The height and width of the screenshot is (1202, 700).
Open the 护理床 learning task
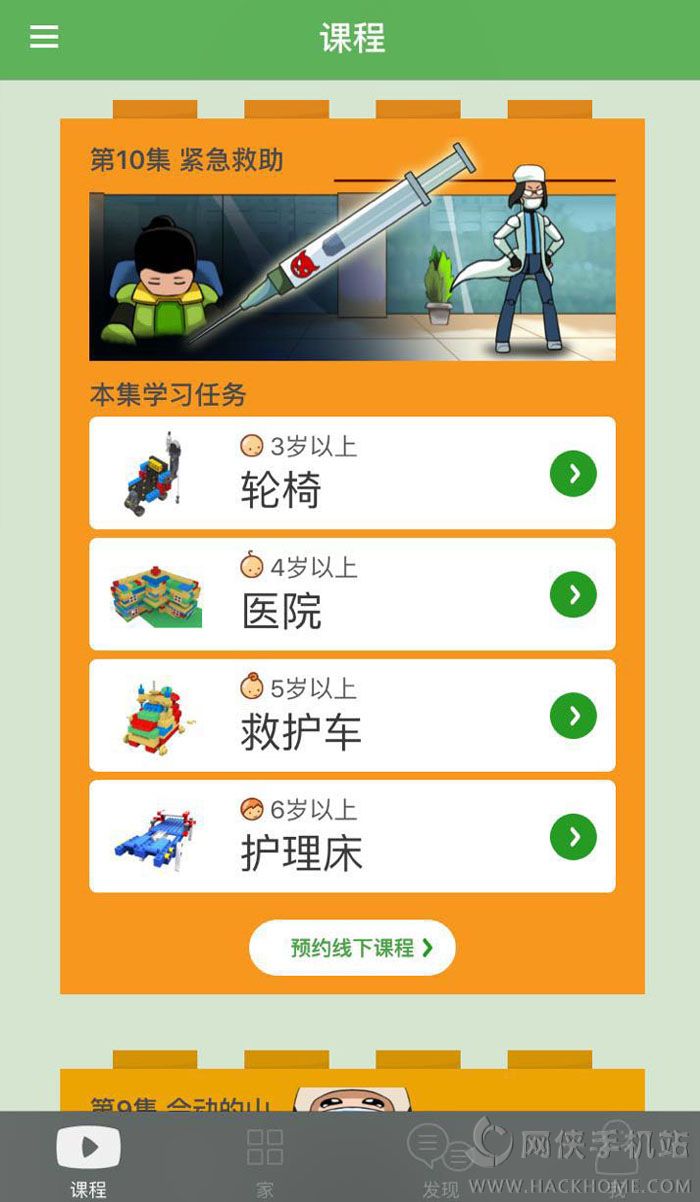[x=352, y=836]
